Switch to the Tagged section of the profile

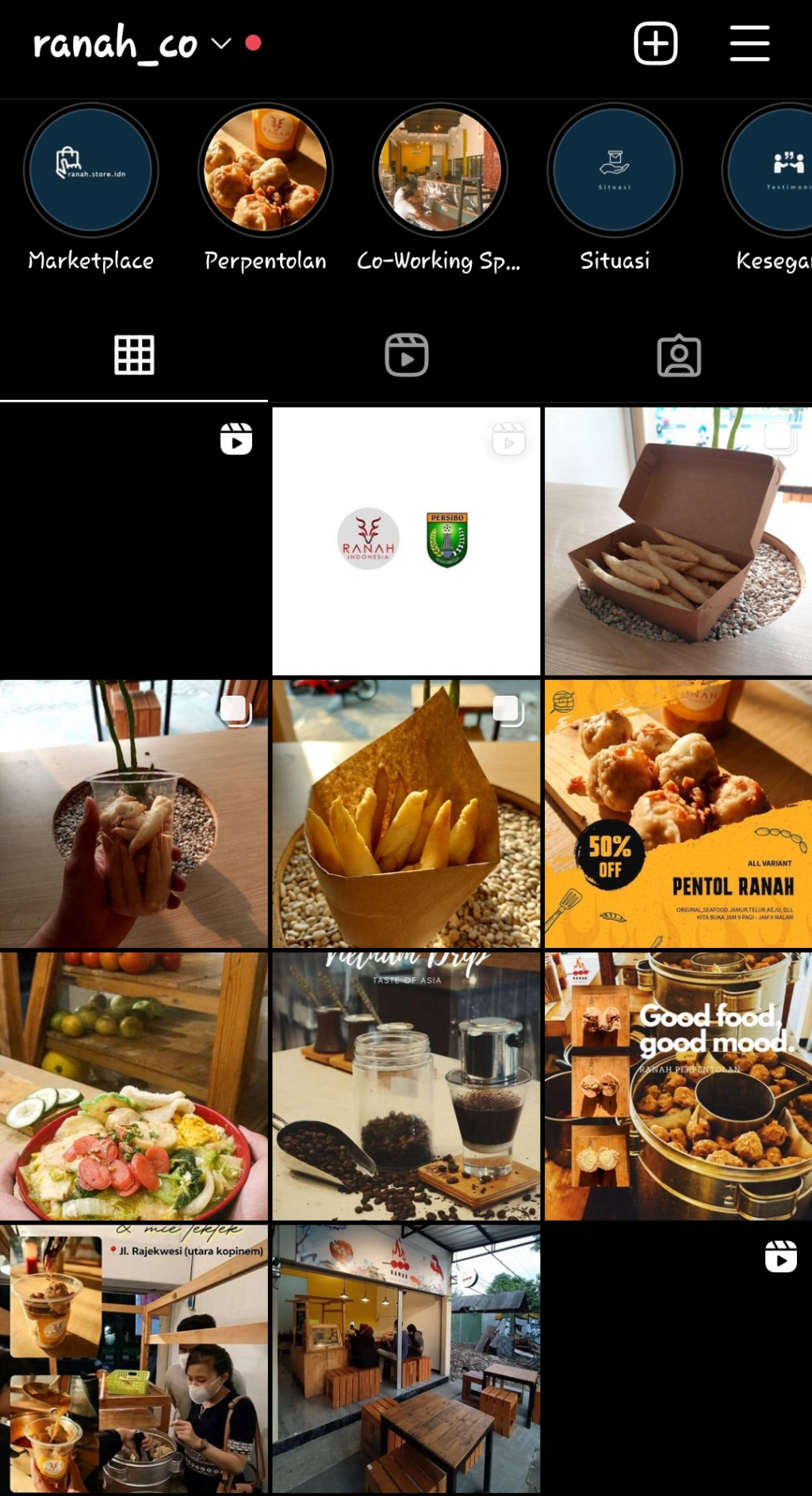click(x=679, y=355)
